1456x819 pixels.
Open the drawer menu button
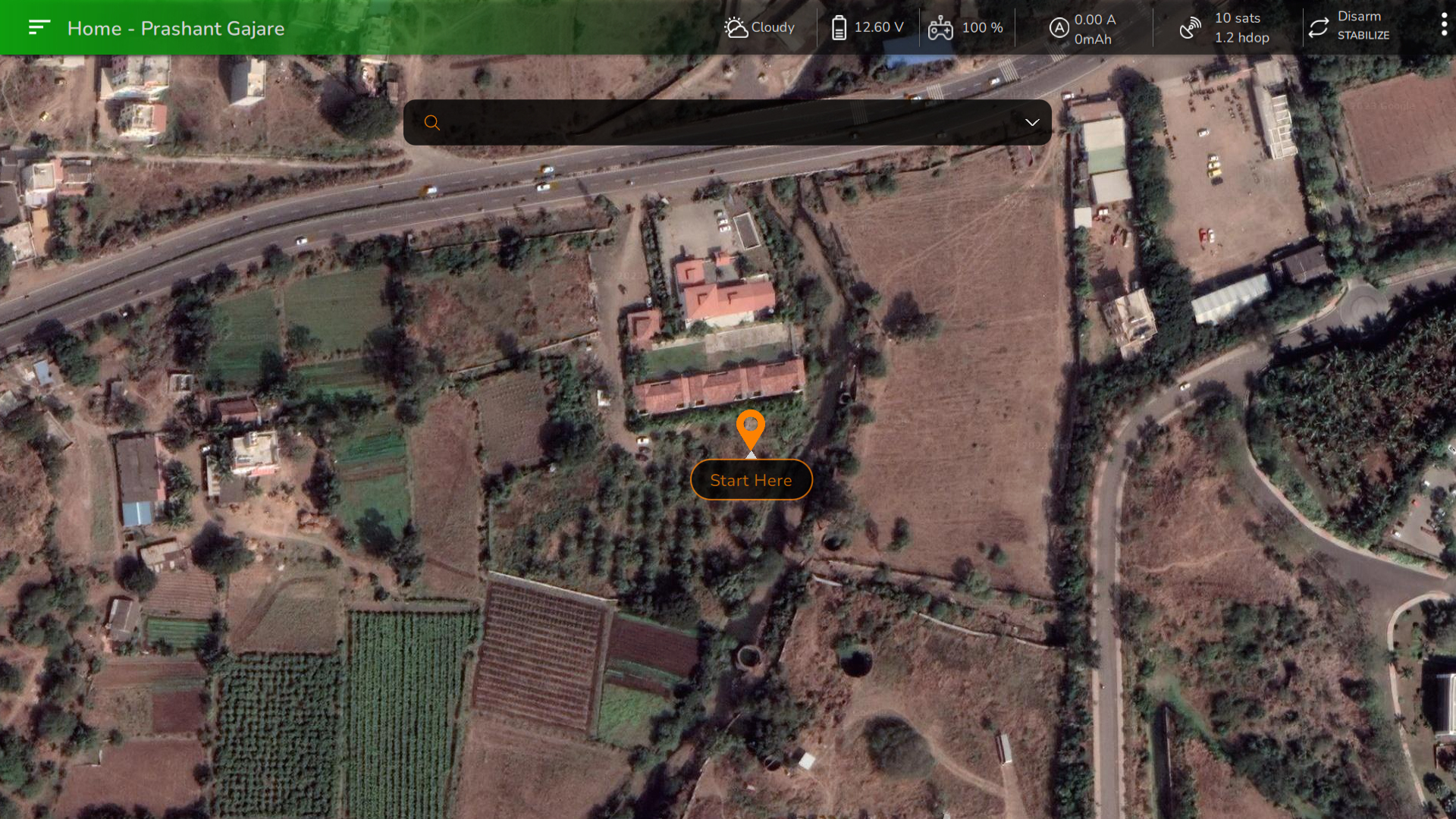click(x=39, y=28)
